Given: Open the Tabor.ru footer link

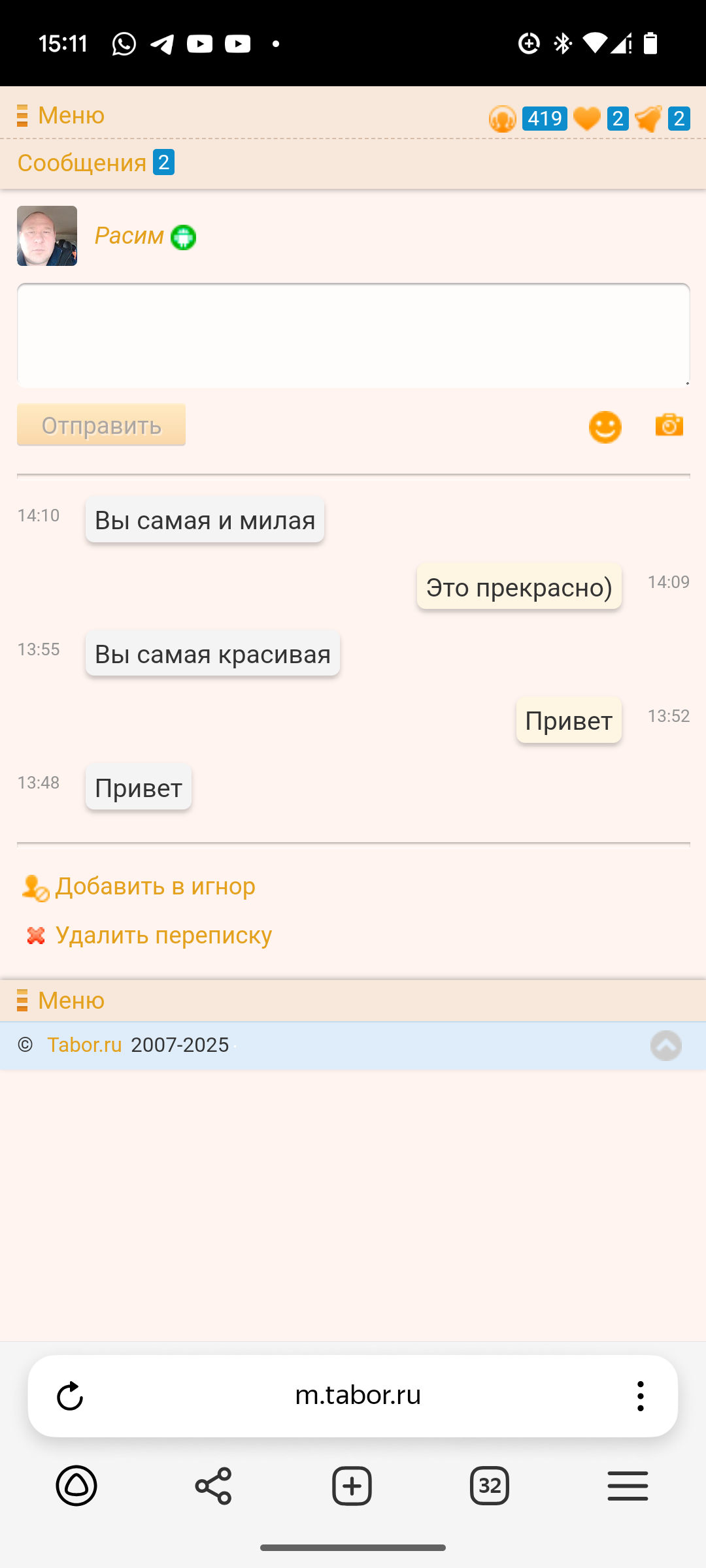Looking at the screenshot, I should (x=84, y=1045).
